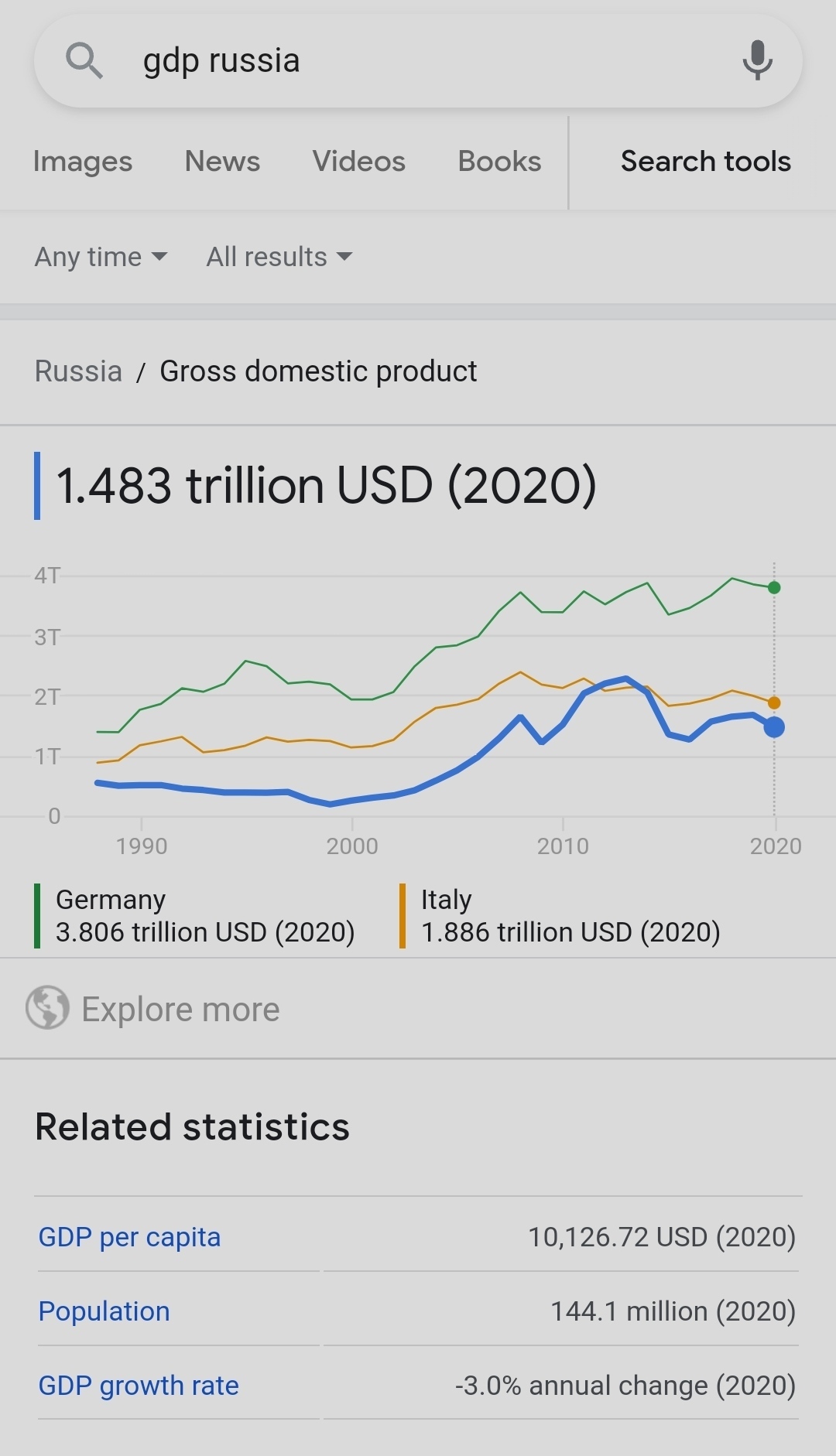Open the Any time dropdown
This screenshot has height=1456, width=836.
(x=101, y=257)
